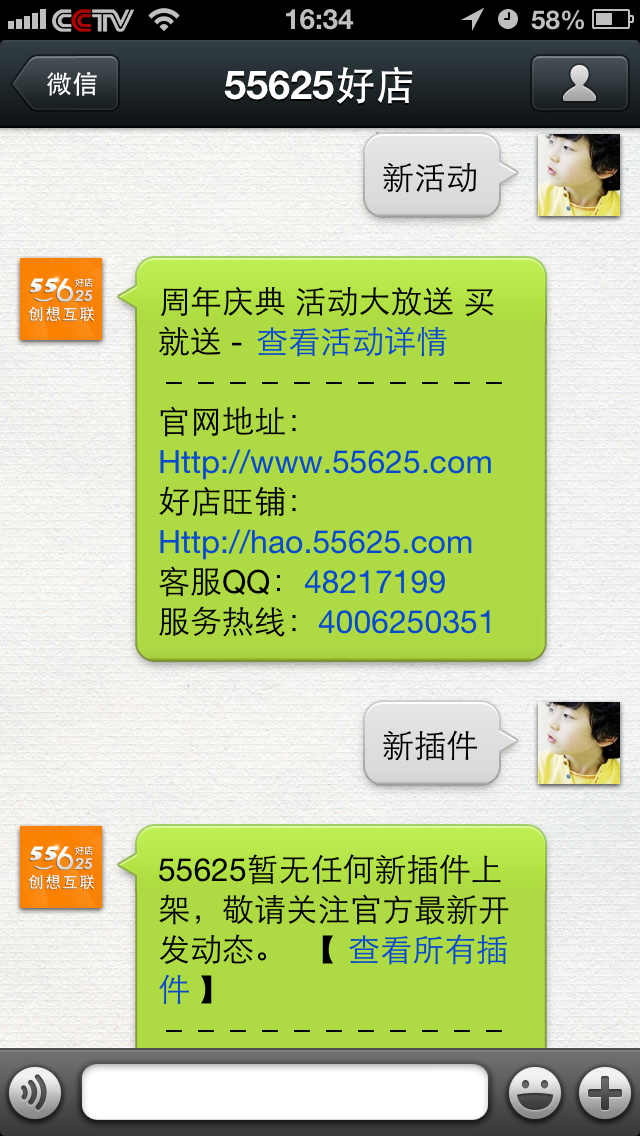Viewport: 640px width, 1136px height.
Task: Focus the message text field
Action: (285, 1092)
